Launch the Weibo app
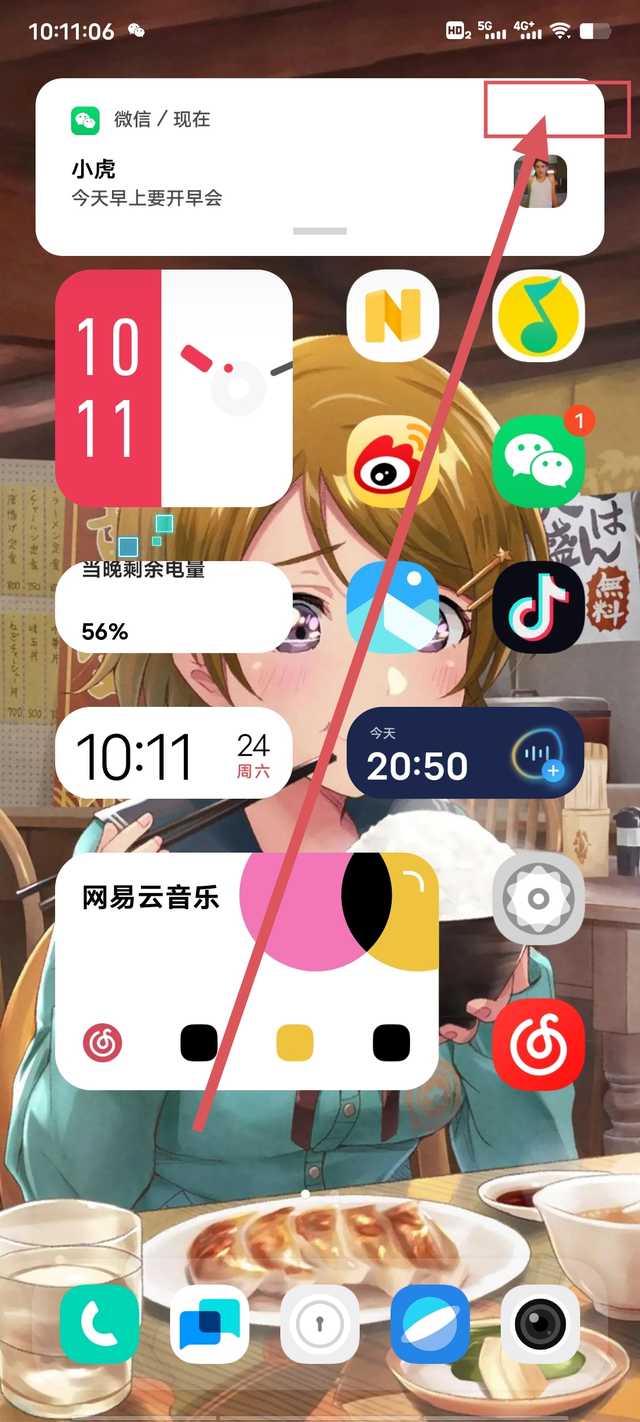This screenshot has width=640, height=1422. click(x=392, y=462)
